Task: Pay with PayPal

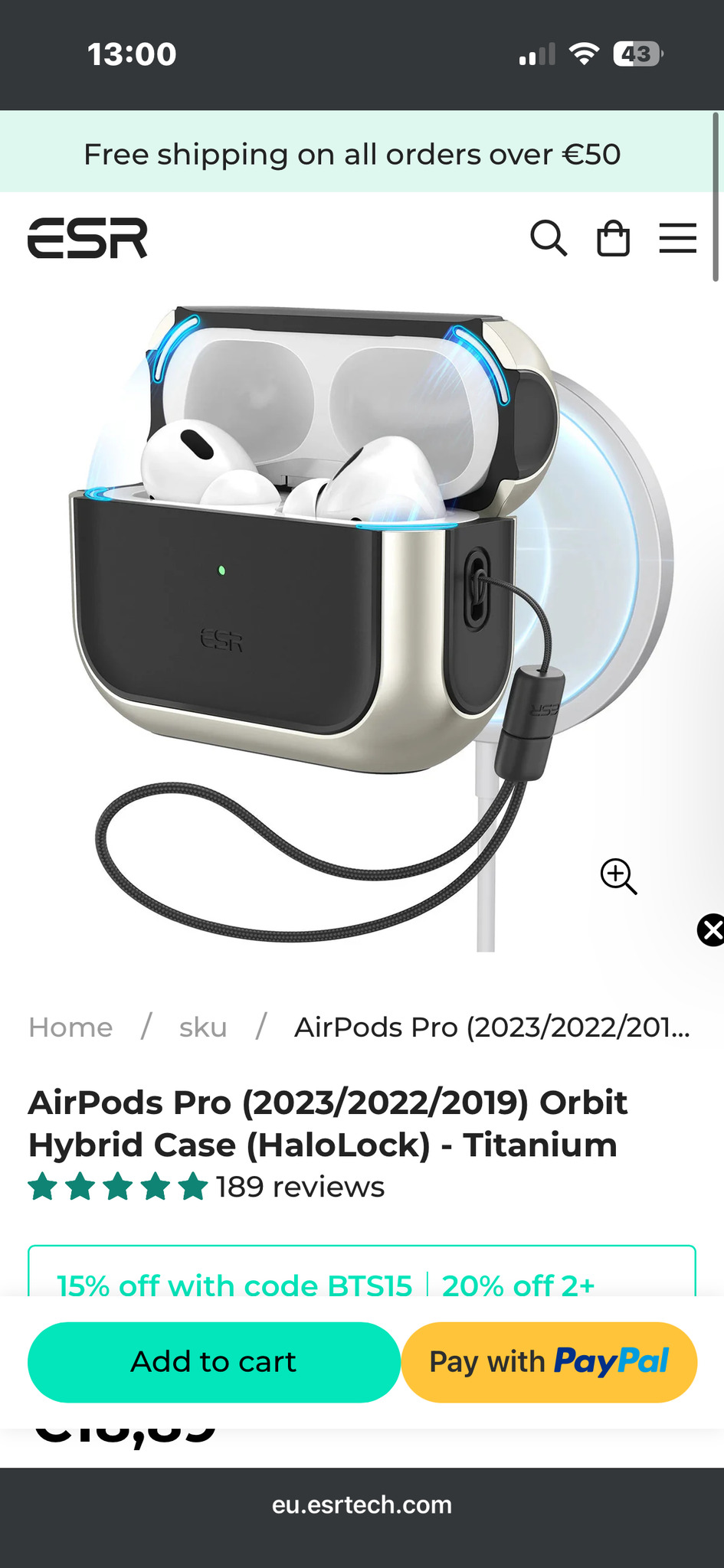Action: pyautogui.click(x=549, y=1362)
